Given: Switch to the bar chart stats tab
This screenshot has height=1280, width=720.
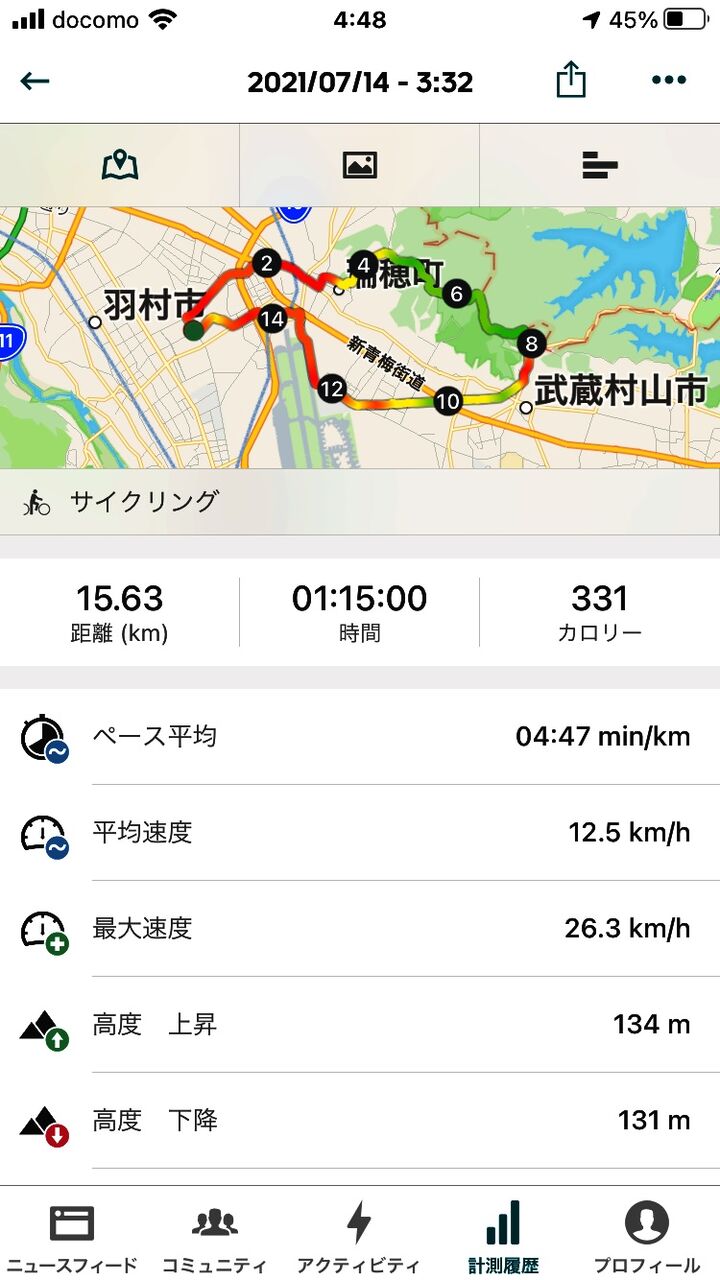Looking at the screenshot, I should (600, 165).
